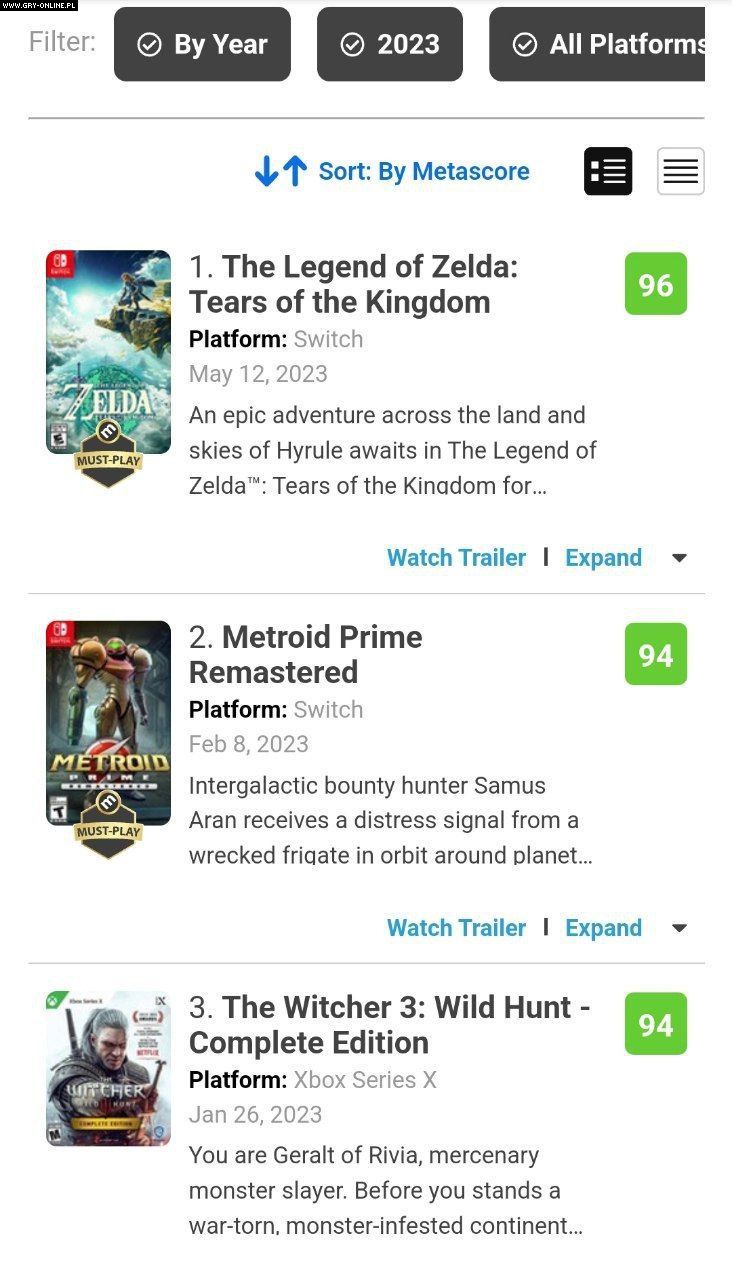Tap the Metroid Prime cover thumbnail
732x1280 pixels.
click(108, 723)
